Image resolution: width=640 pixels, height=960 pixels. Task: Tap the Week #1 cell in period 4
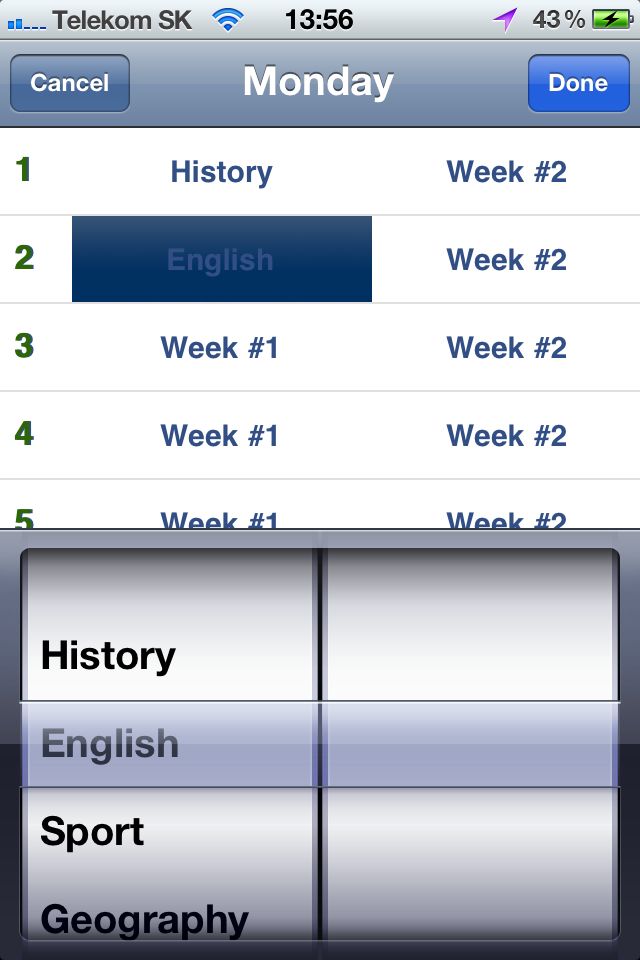(x=220, y=436)
